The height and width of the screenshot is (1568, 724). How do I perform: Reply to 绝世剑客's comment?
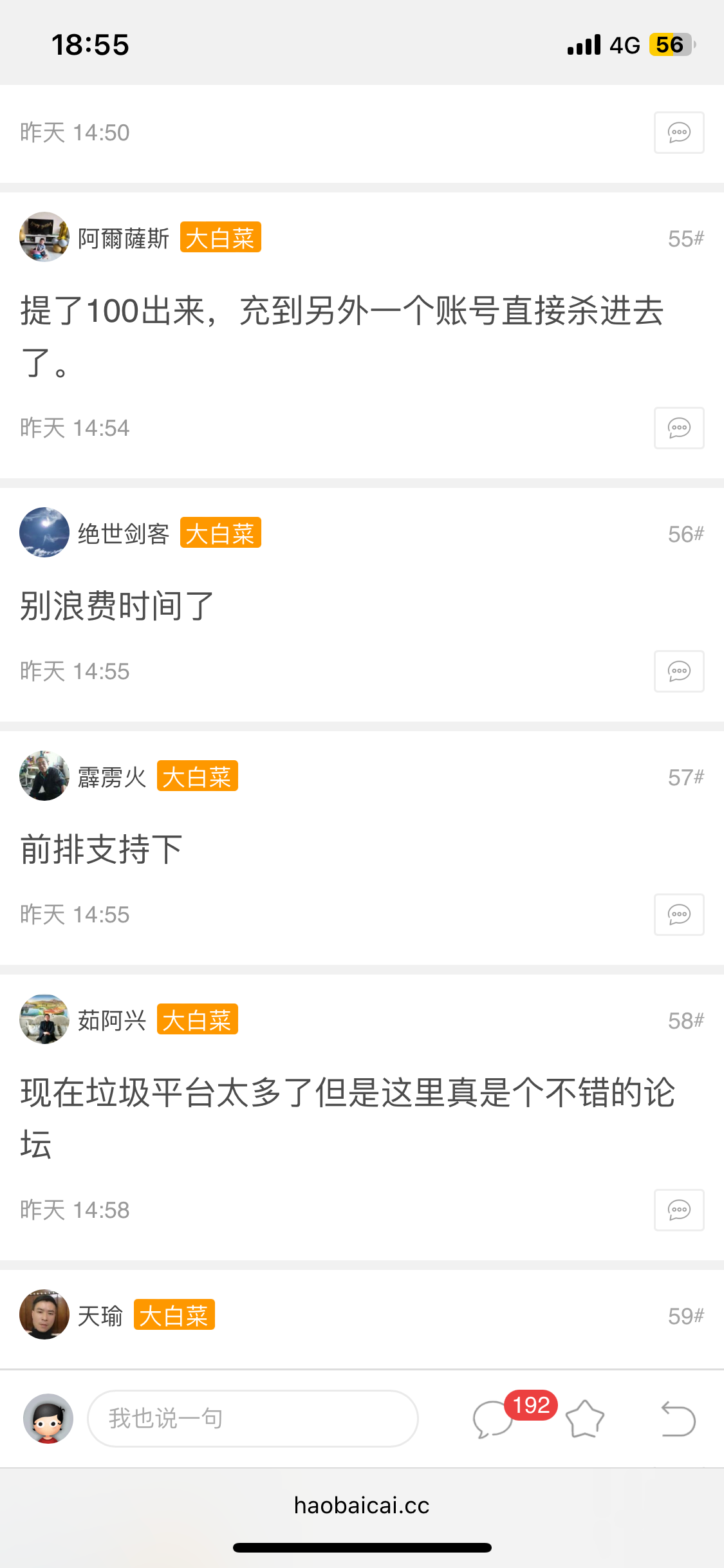coord(679,671)
